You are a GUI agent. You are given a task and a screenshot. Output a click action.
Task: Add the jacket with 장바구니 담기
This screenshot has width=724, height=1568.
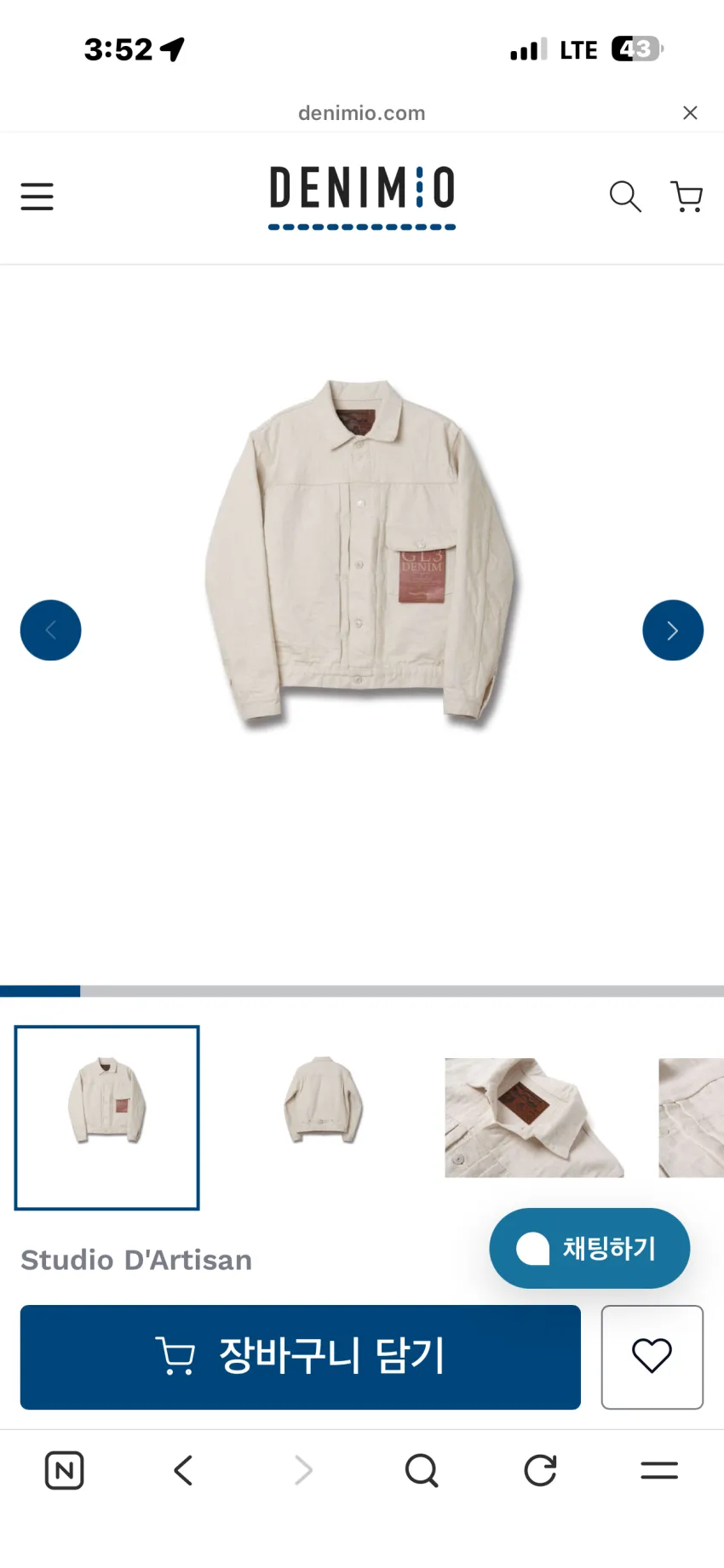coord(301,1357)
